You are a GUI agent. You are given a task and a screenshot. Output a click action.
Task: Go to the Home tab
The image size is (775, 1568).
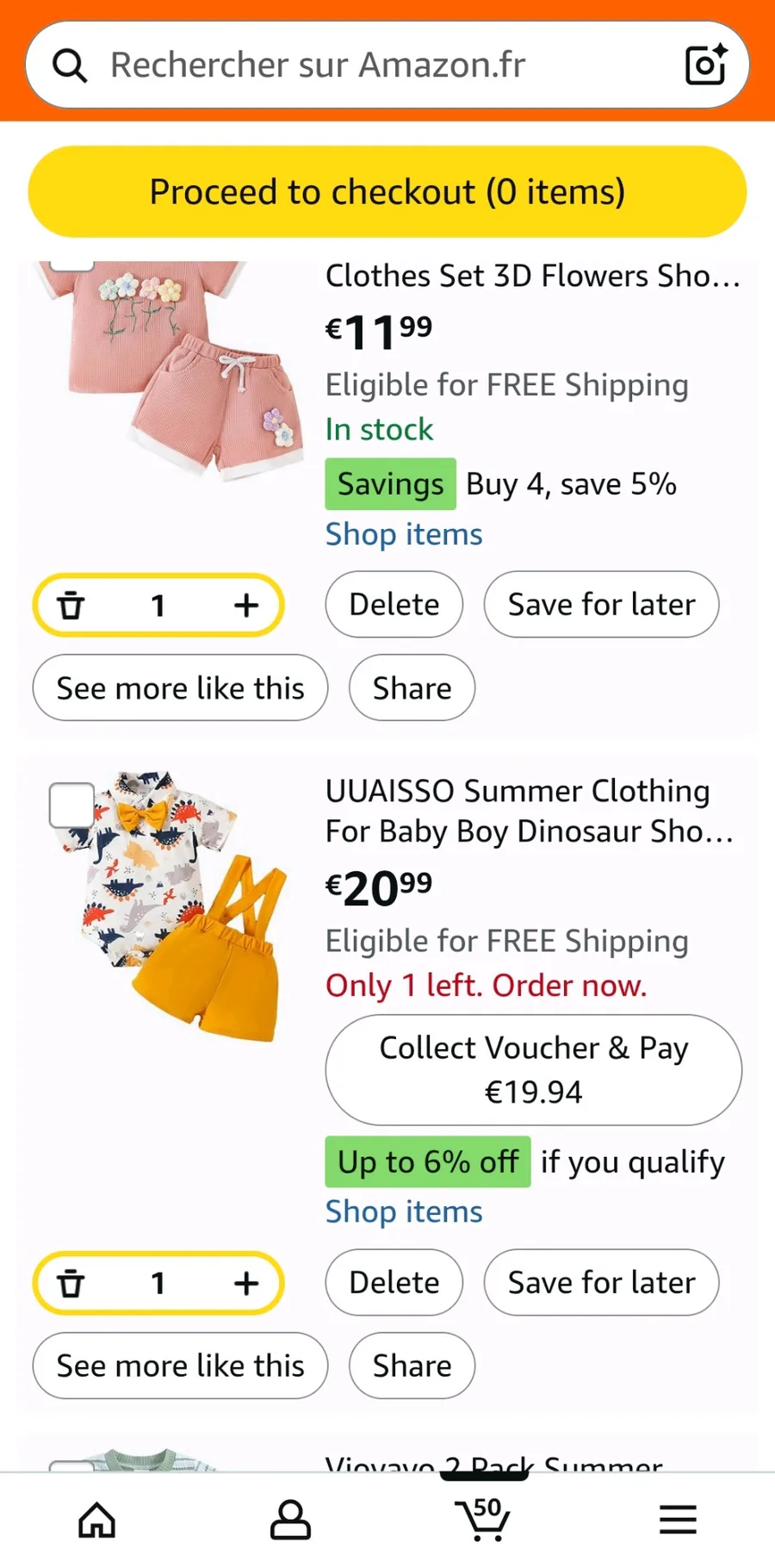(x=96, y=1521)
